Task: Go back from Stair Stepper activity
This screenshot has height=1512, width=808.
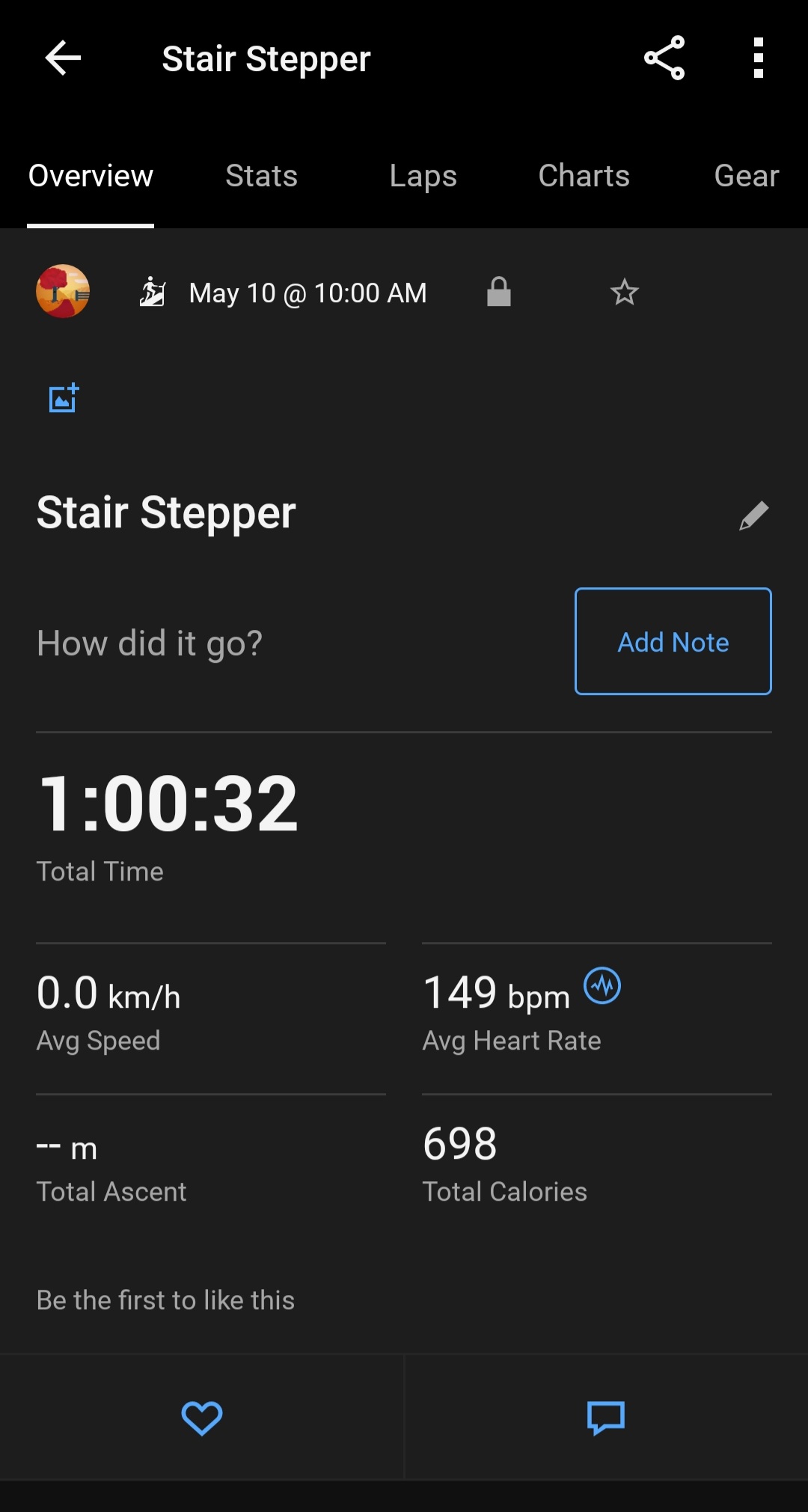Action: [63, 58]
